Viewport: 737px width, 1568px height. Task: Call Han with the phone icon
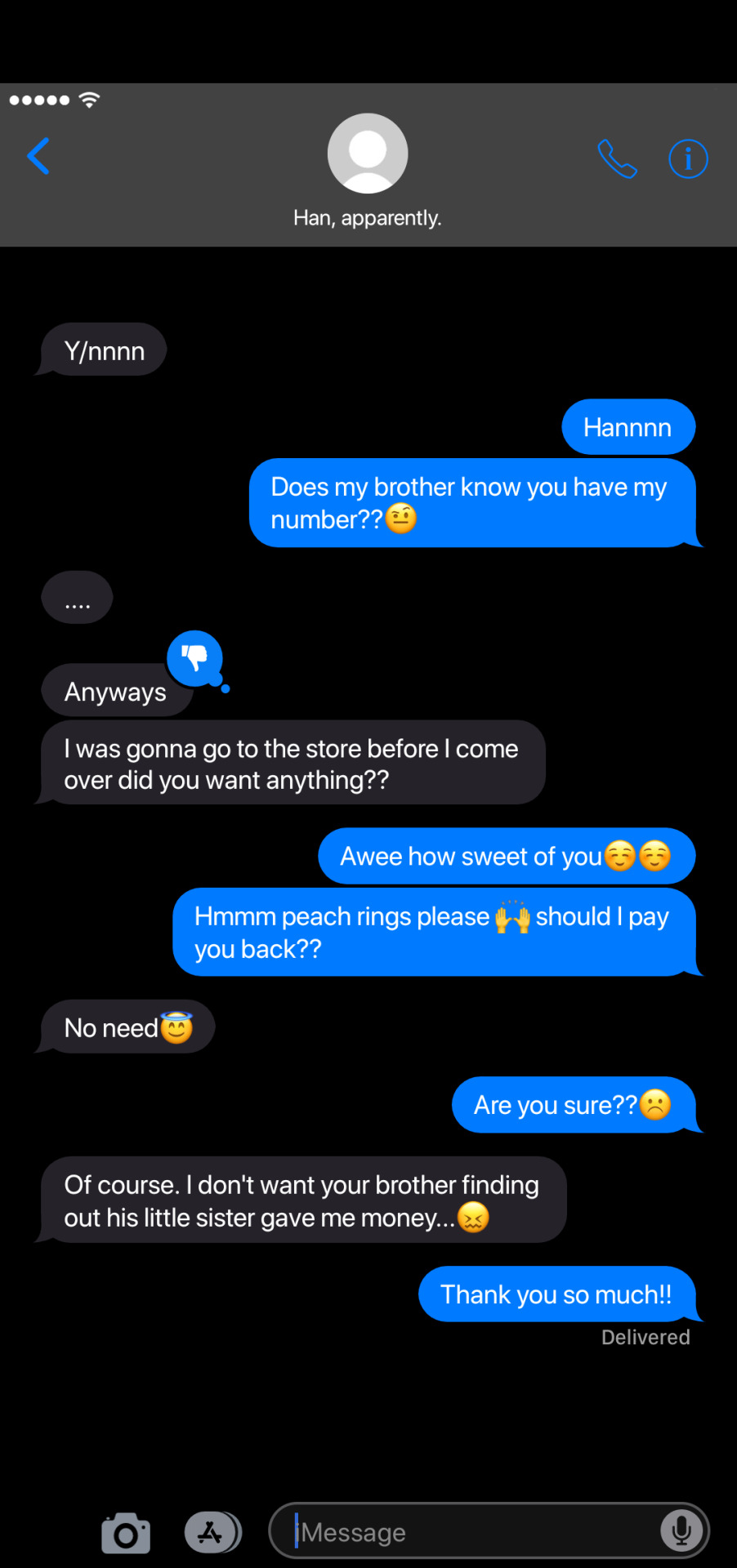[617, 158]
